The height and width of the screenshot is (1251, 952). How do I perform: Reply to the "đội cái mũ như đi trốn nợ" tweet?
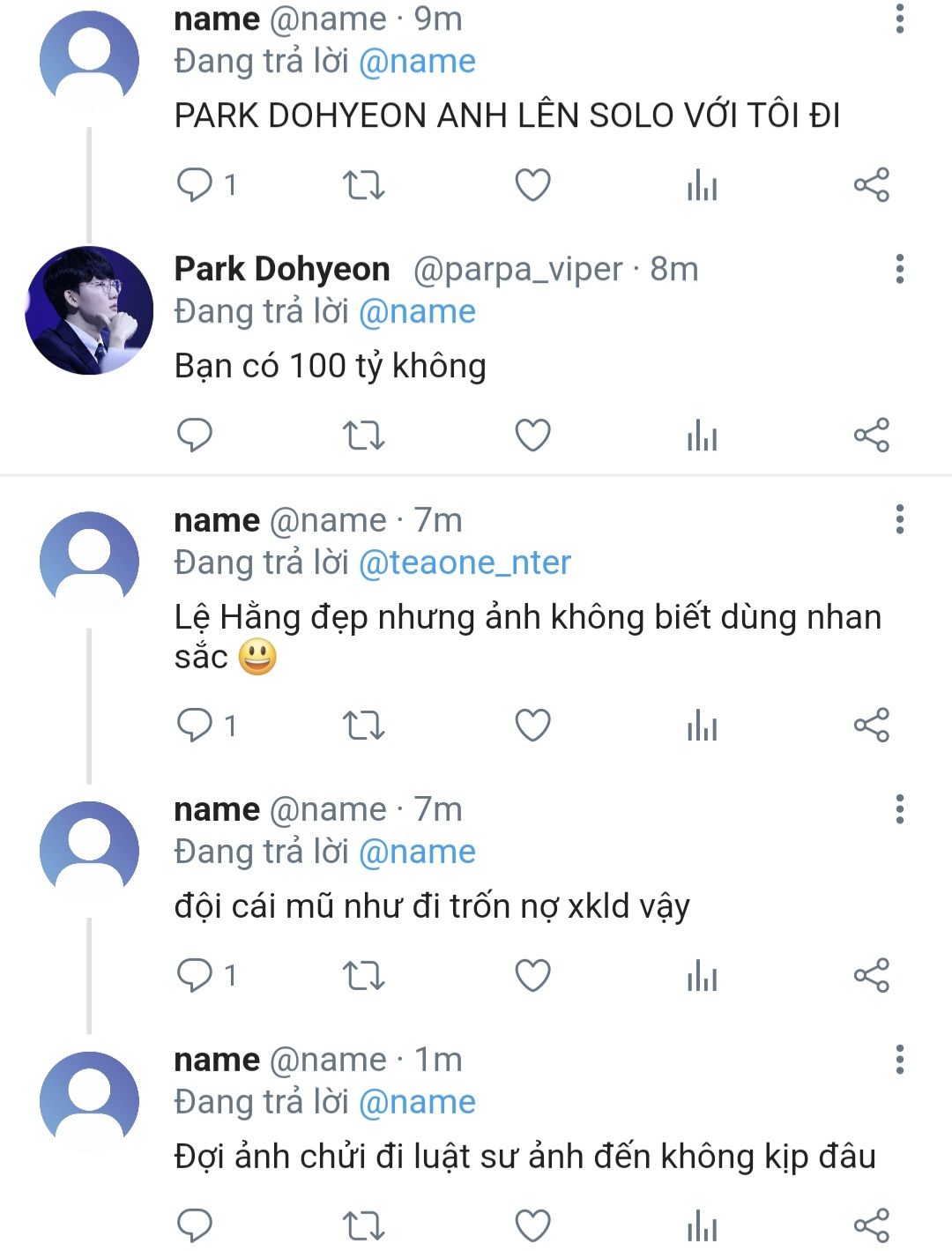click(196, 976)
